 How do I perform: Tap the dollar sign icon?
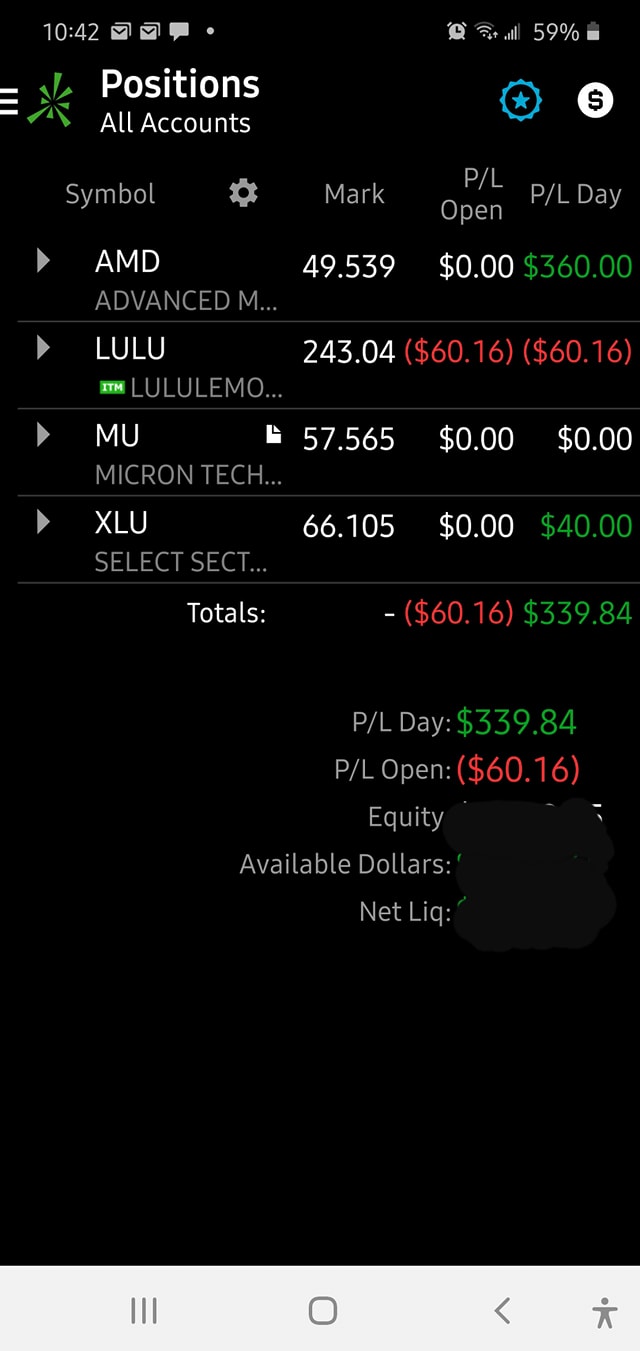pyautogui.click(x=595, y=100)
